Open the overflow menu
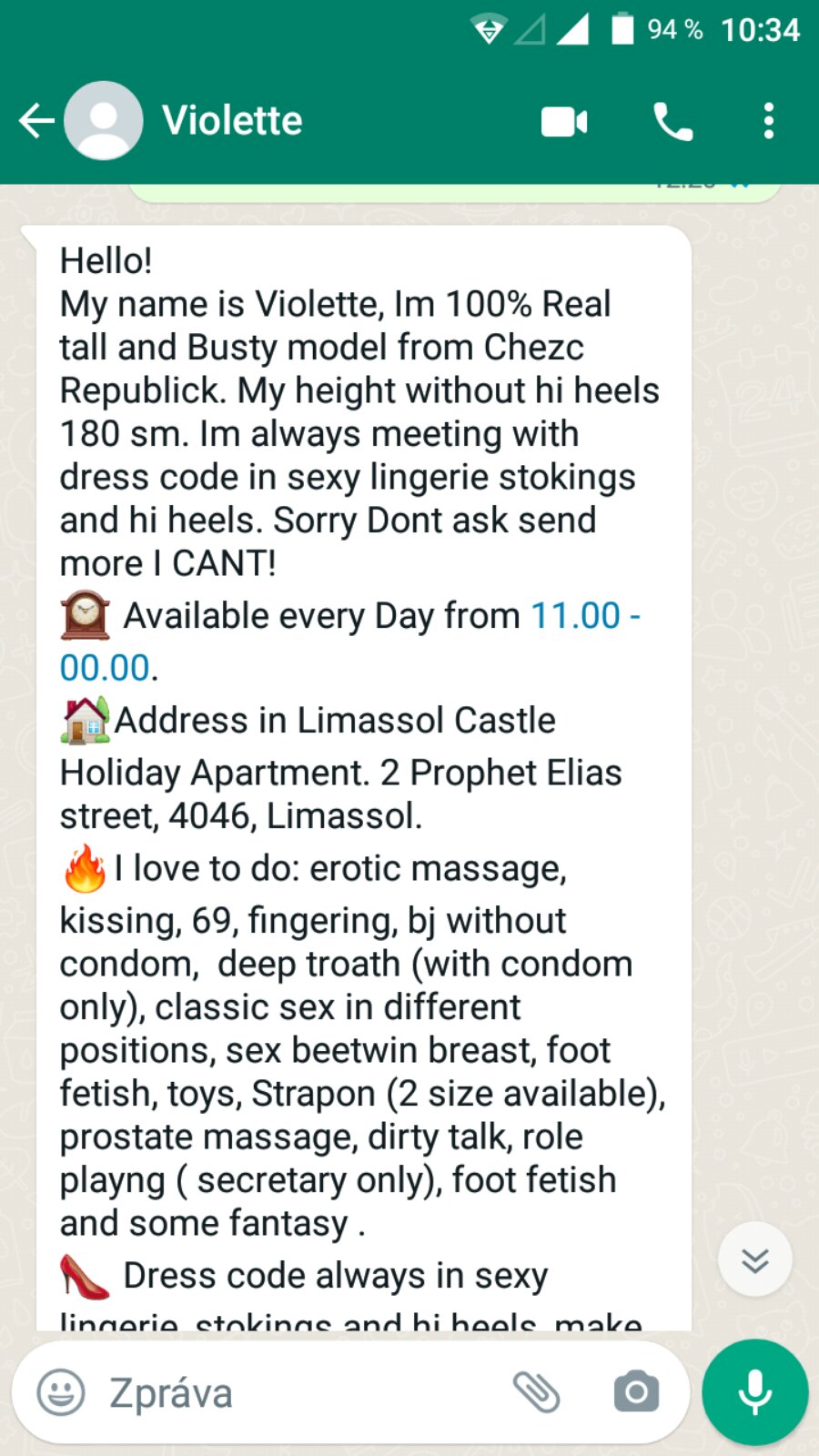 pyautogui.click(x=769, y=121)
